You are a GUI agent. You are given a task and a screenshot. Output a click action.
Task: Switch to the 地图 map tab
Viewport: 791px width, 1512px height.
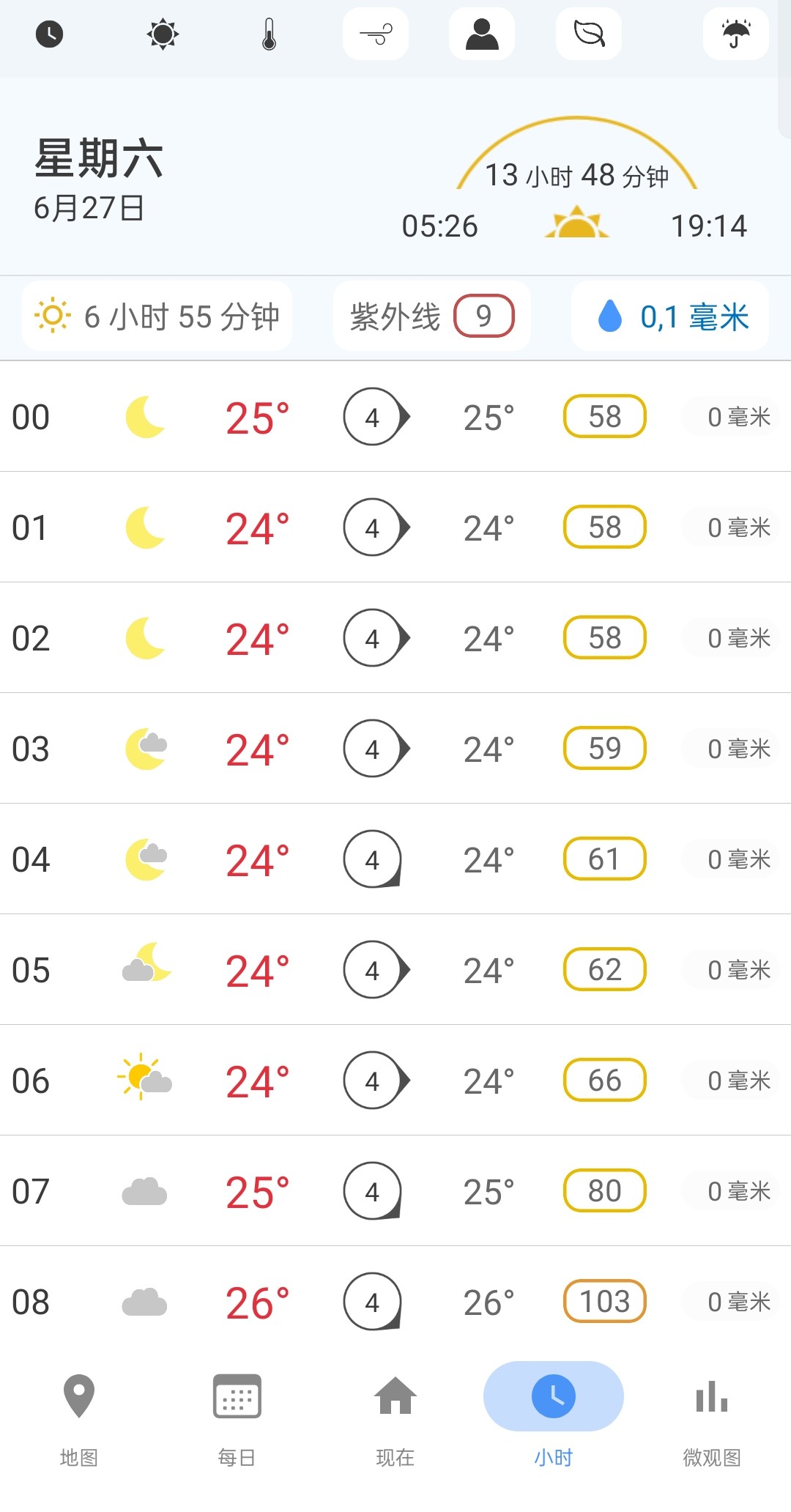click(79, 1420)
